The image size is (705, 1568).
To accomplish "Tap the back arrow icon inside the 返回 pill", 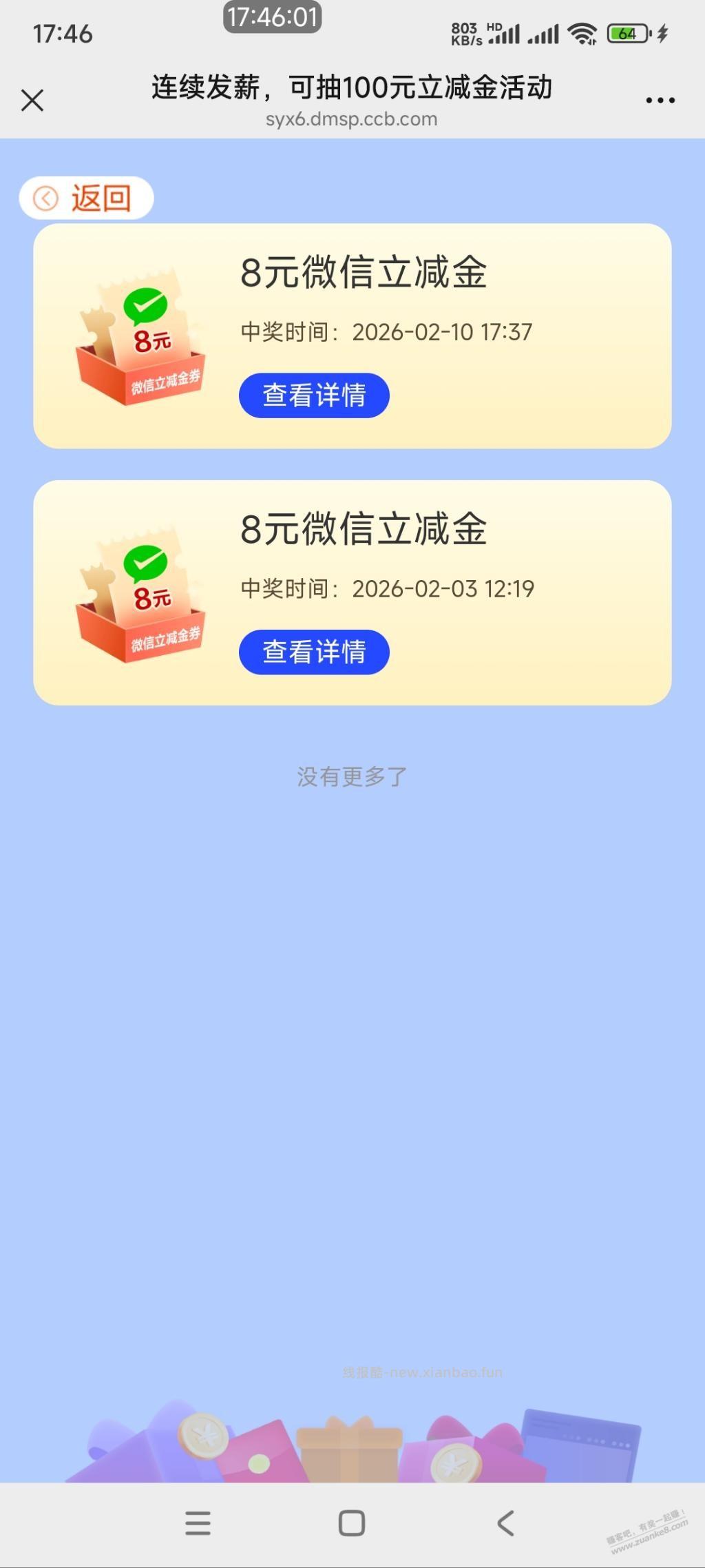I will [x=45, y=197].
